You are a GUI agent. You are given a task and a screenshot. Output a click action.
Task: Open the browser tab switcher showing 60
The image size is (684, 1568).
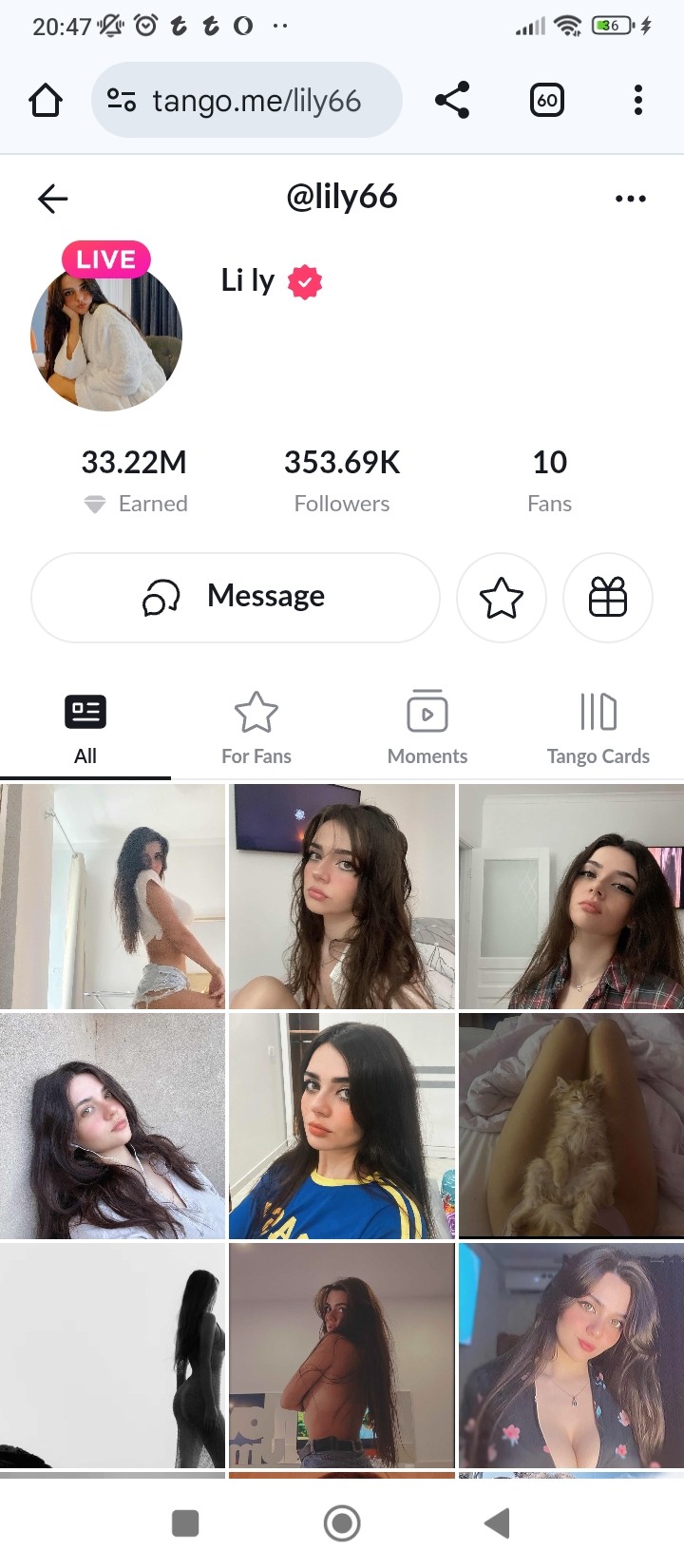click(547, 100)
